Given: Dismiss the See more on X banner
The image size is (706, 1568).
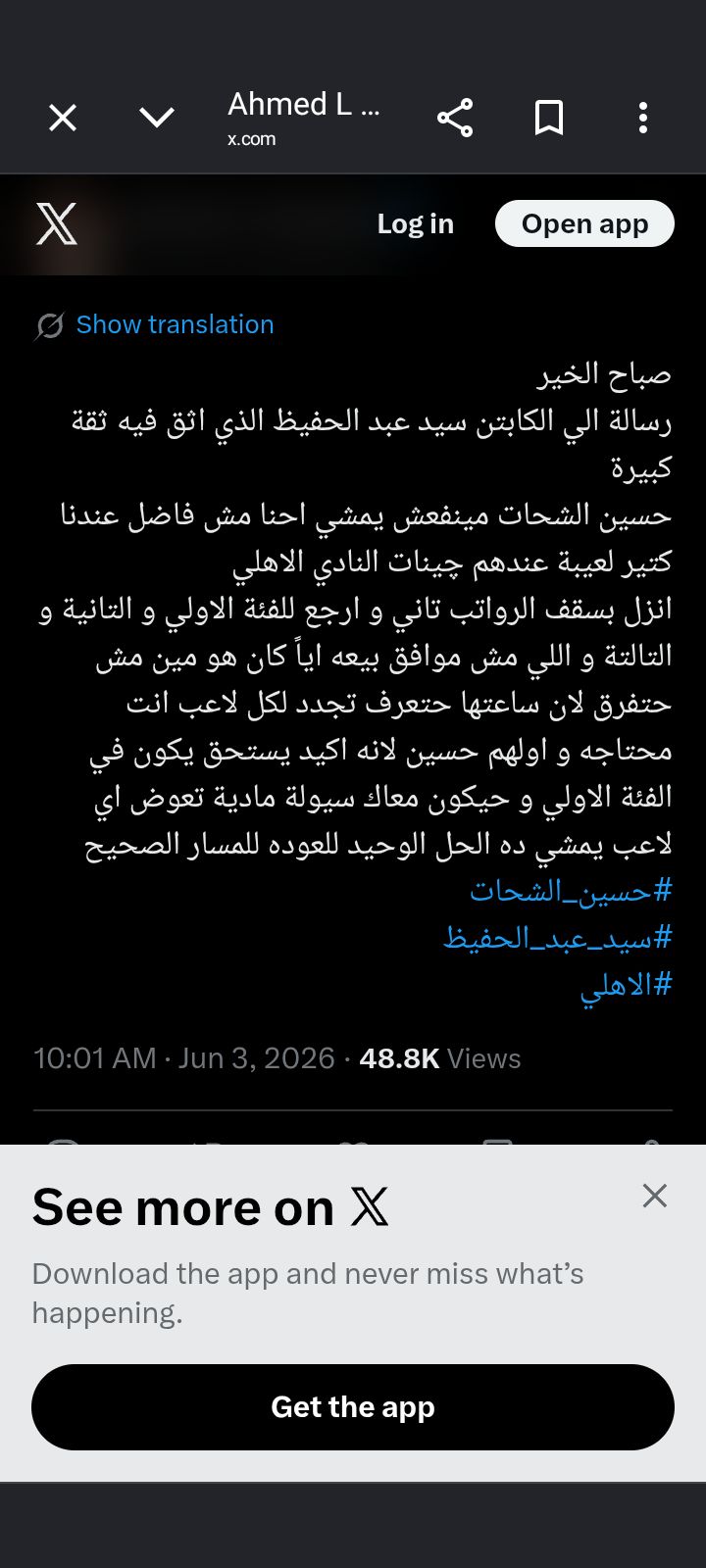Looking at the screenshot, I should (x=655, y=1196).
